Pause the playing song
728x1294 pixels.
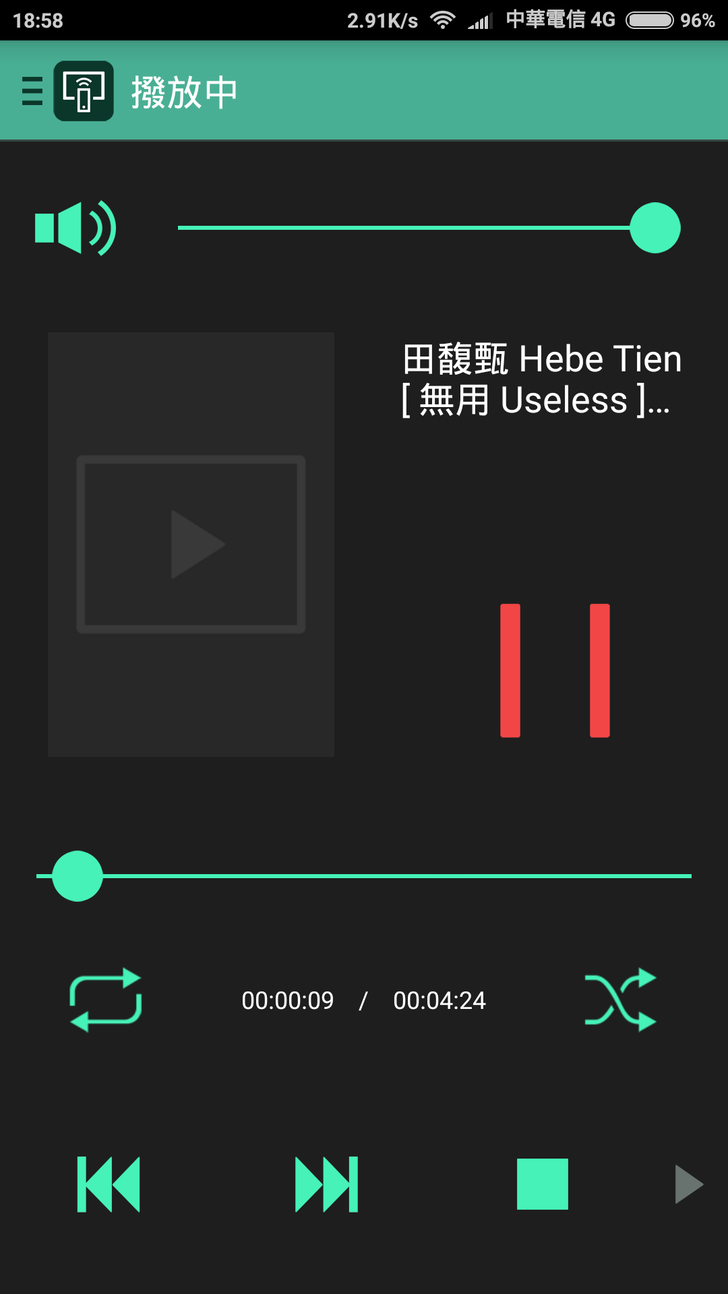coord(555,670)
